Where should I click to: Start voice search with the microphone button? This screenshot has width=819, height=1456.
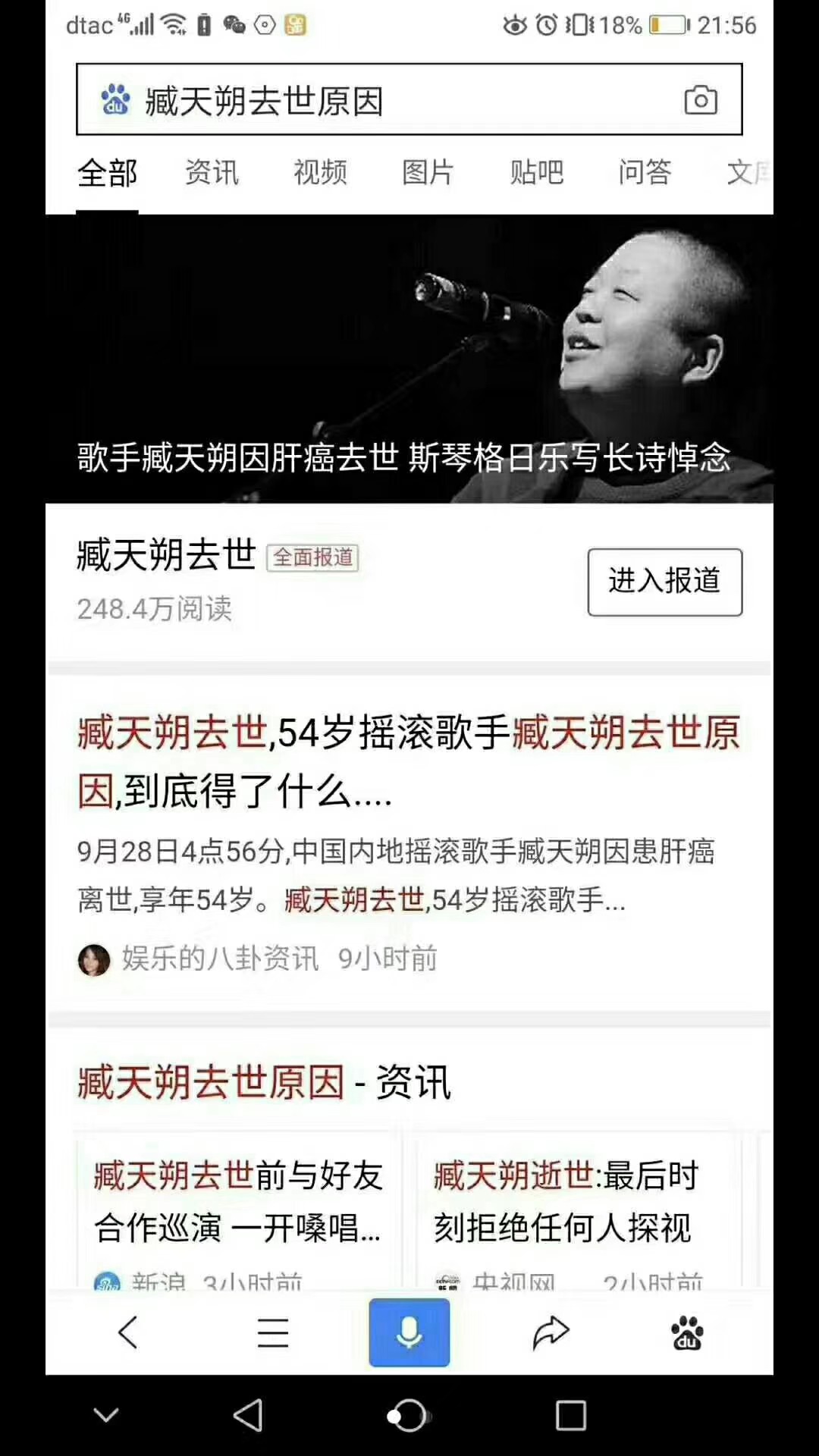[409, 1332]
